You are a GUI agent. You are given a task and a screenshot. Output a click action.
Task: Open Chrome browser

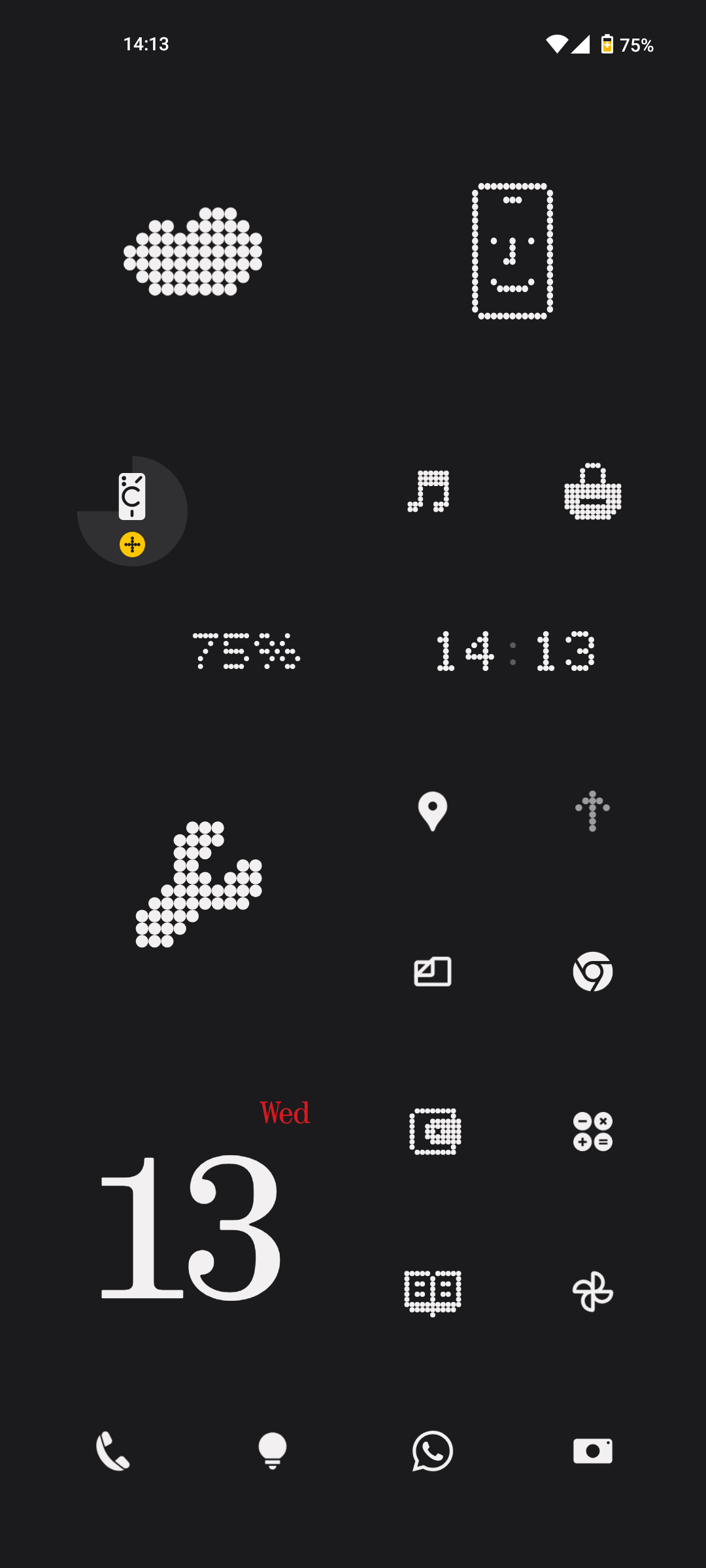coord(592,972)
